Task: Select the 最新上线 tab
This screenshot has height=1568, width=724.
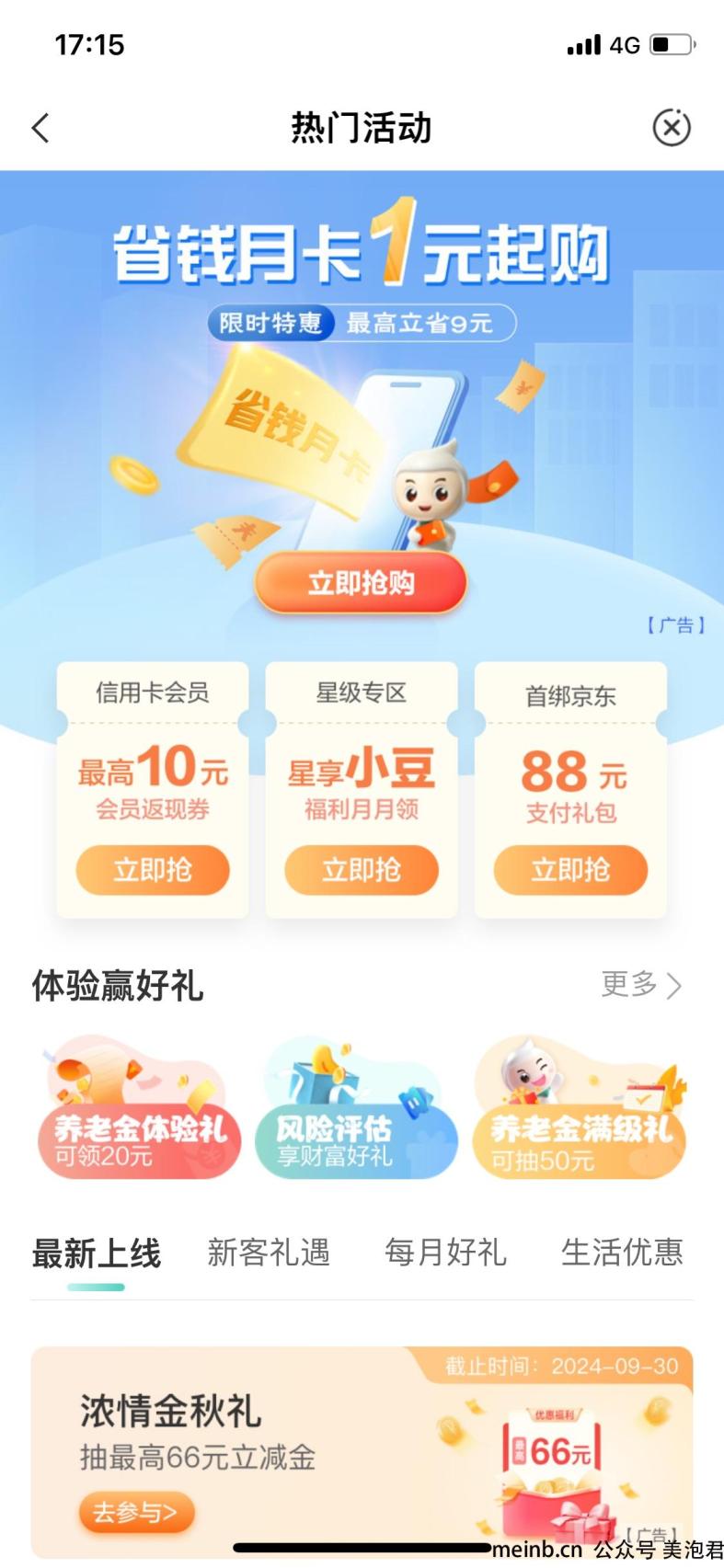Action: point(97,1253)
